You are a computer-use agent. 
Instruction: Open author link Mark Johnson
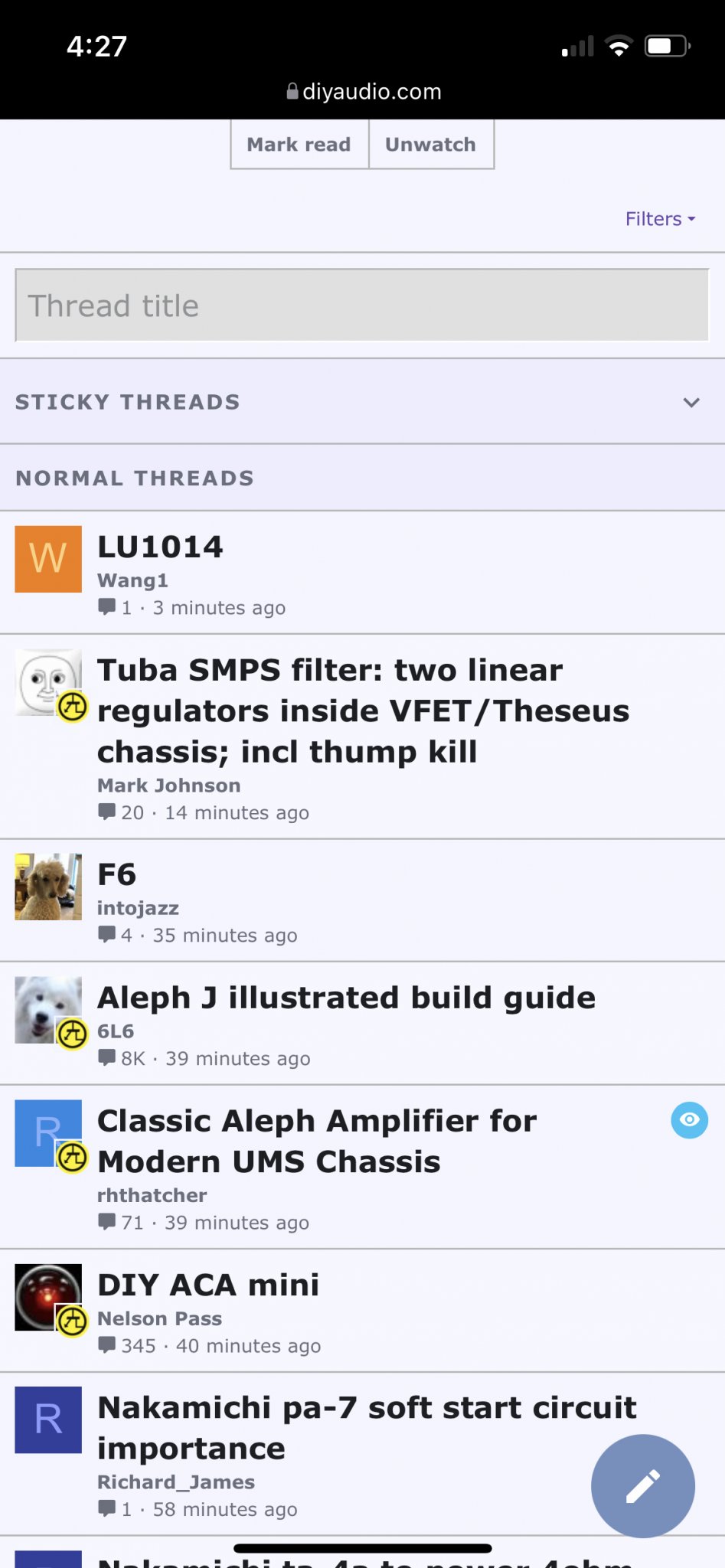coord(168,786)
